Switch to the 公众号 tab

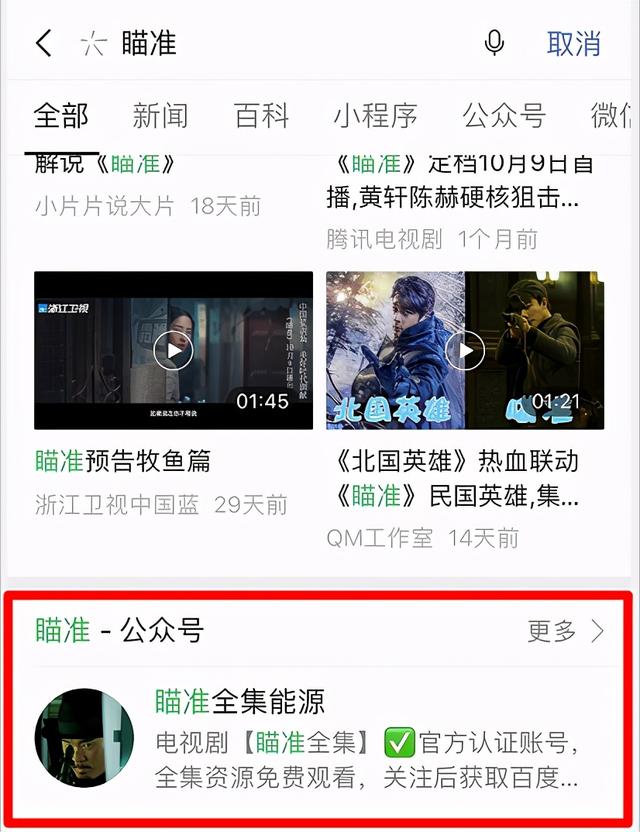point(503,115)
